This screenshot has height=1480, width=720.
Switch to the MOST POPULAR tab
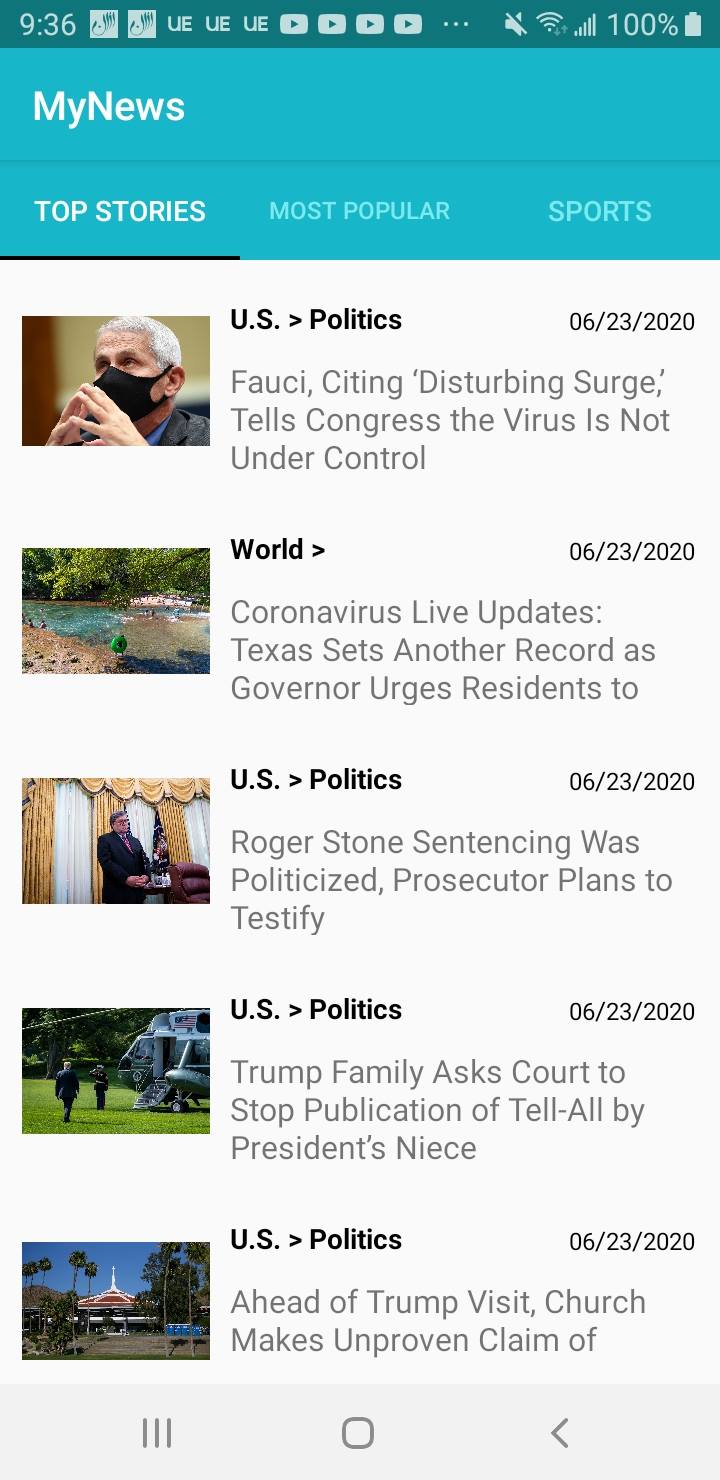pos(359,211)
